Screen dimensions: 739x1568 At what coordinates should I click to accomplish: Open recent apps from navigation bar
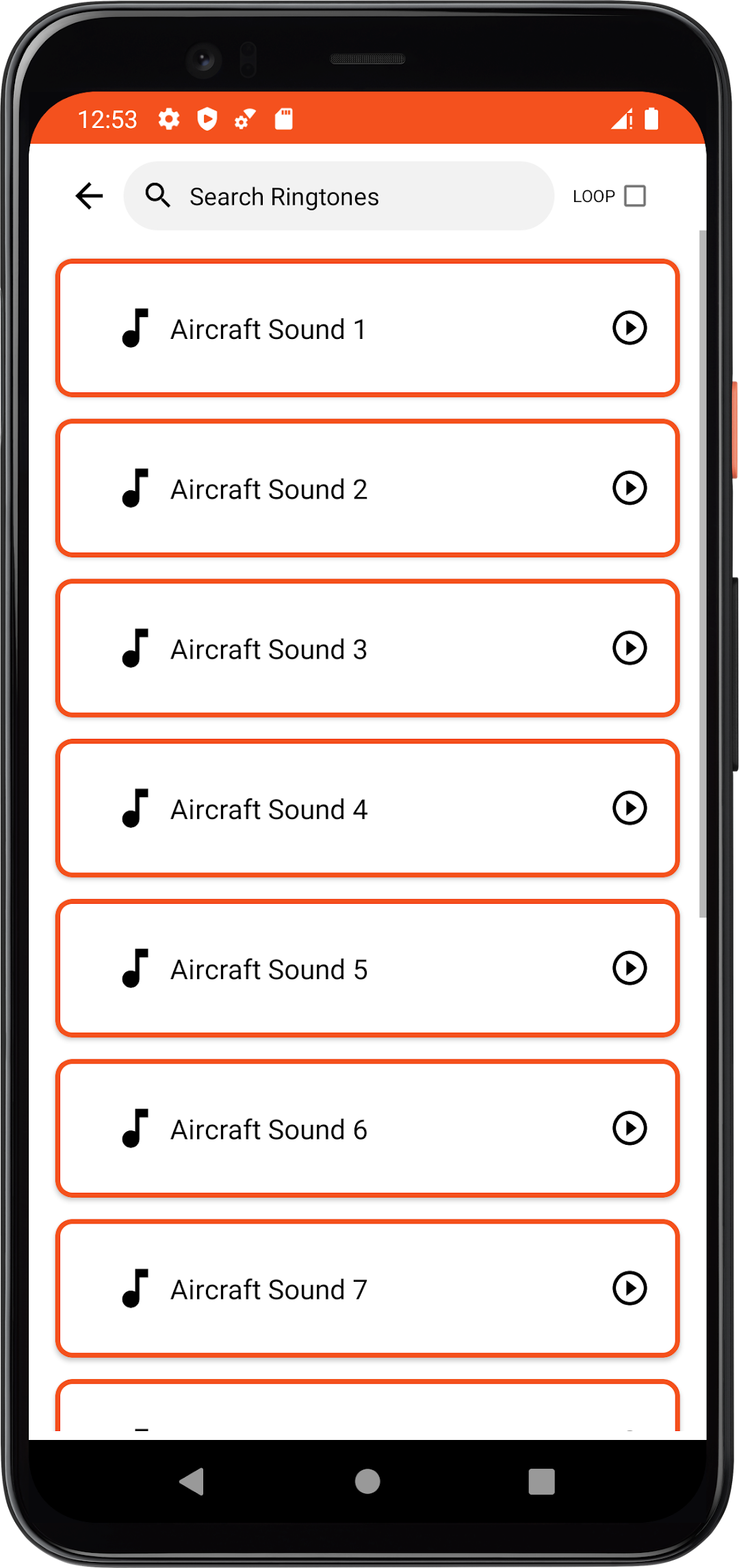tap(541, 1482)
